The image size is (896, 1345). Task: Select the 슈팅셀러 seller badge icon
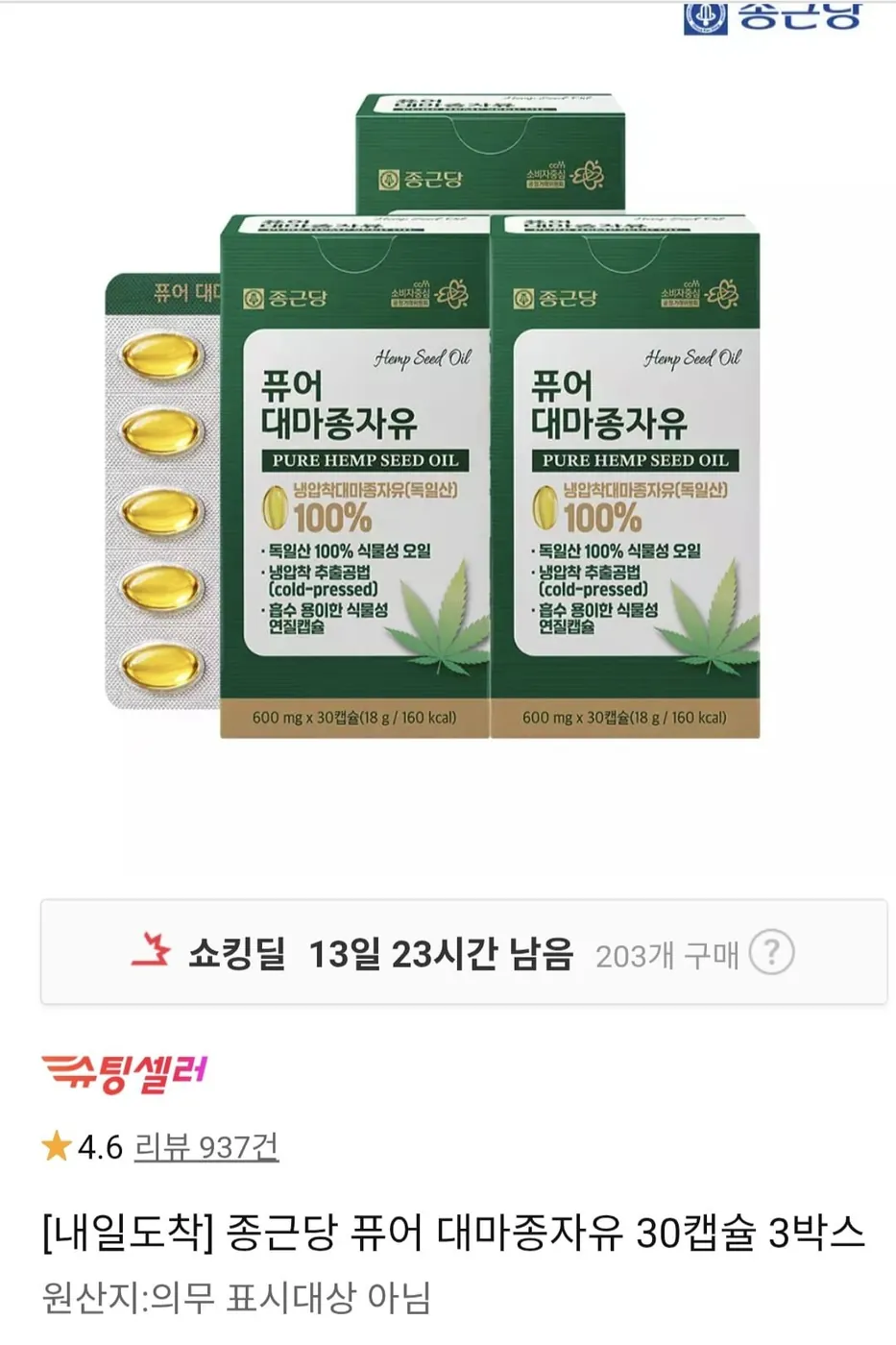pyautogui.click(x=125, y=1073)
